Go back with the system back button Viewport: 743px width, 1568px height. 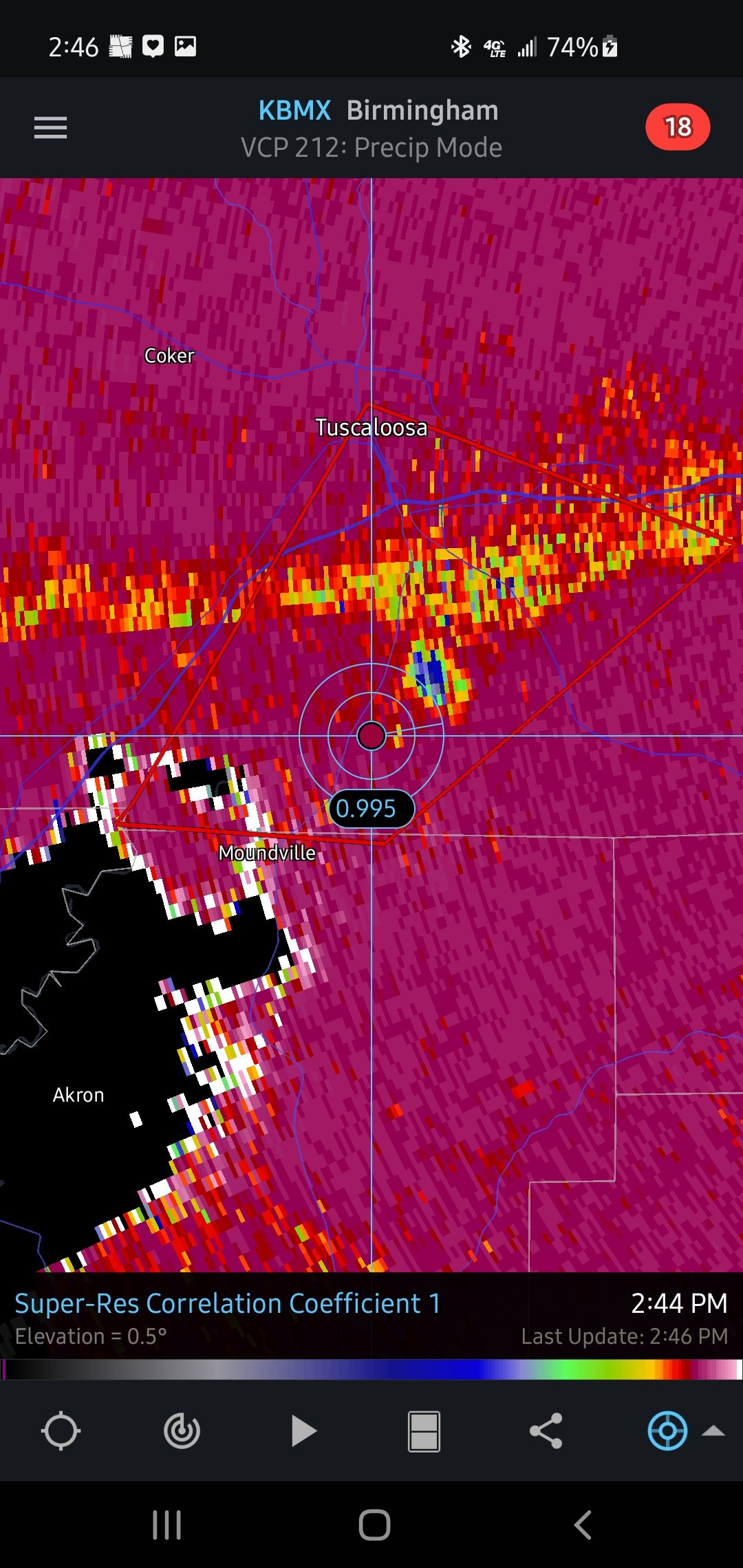(583, 1525)
